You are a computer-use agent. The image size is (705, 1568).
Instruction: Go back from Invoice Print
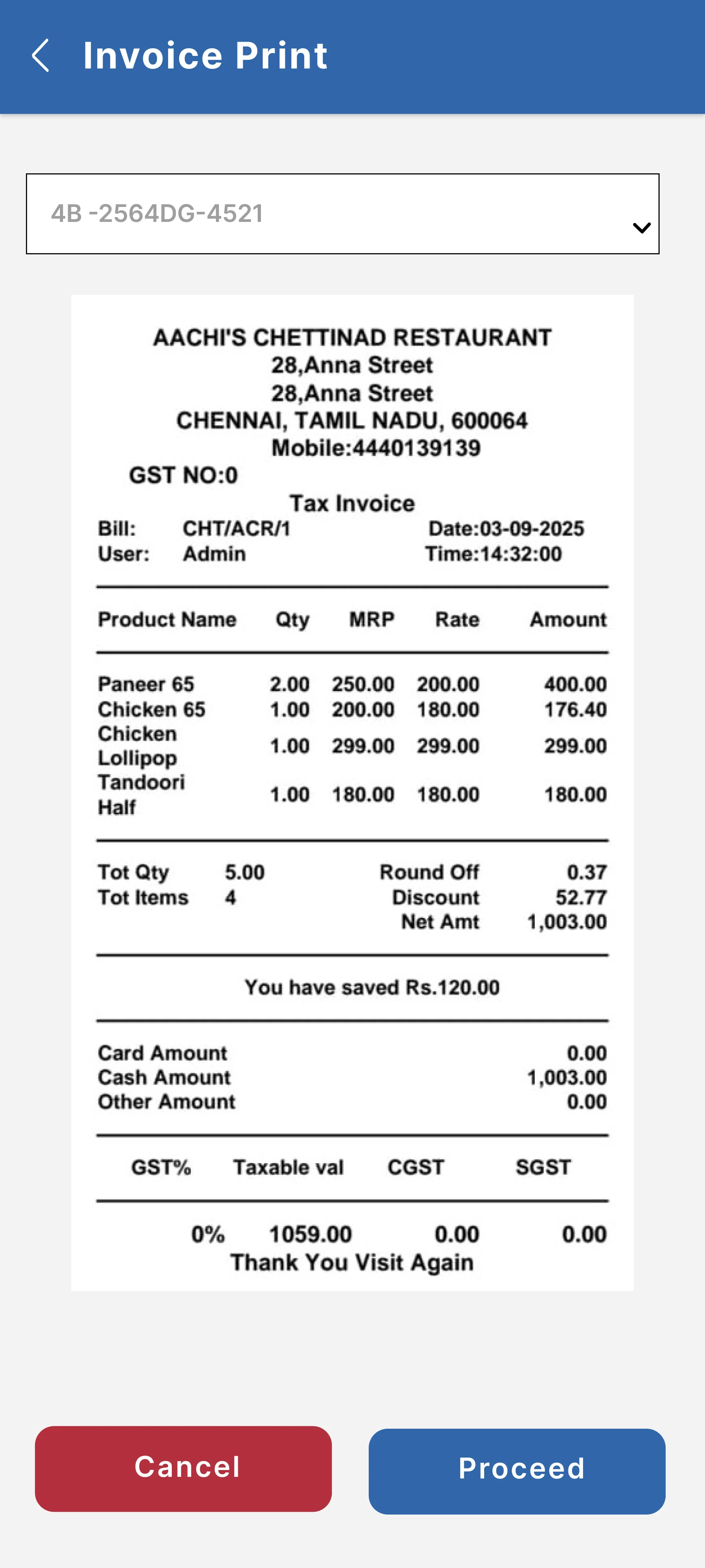tap(40, 56)
